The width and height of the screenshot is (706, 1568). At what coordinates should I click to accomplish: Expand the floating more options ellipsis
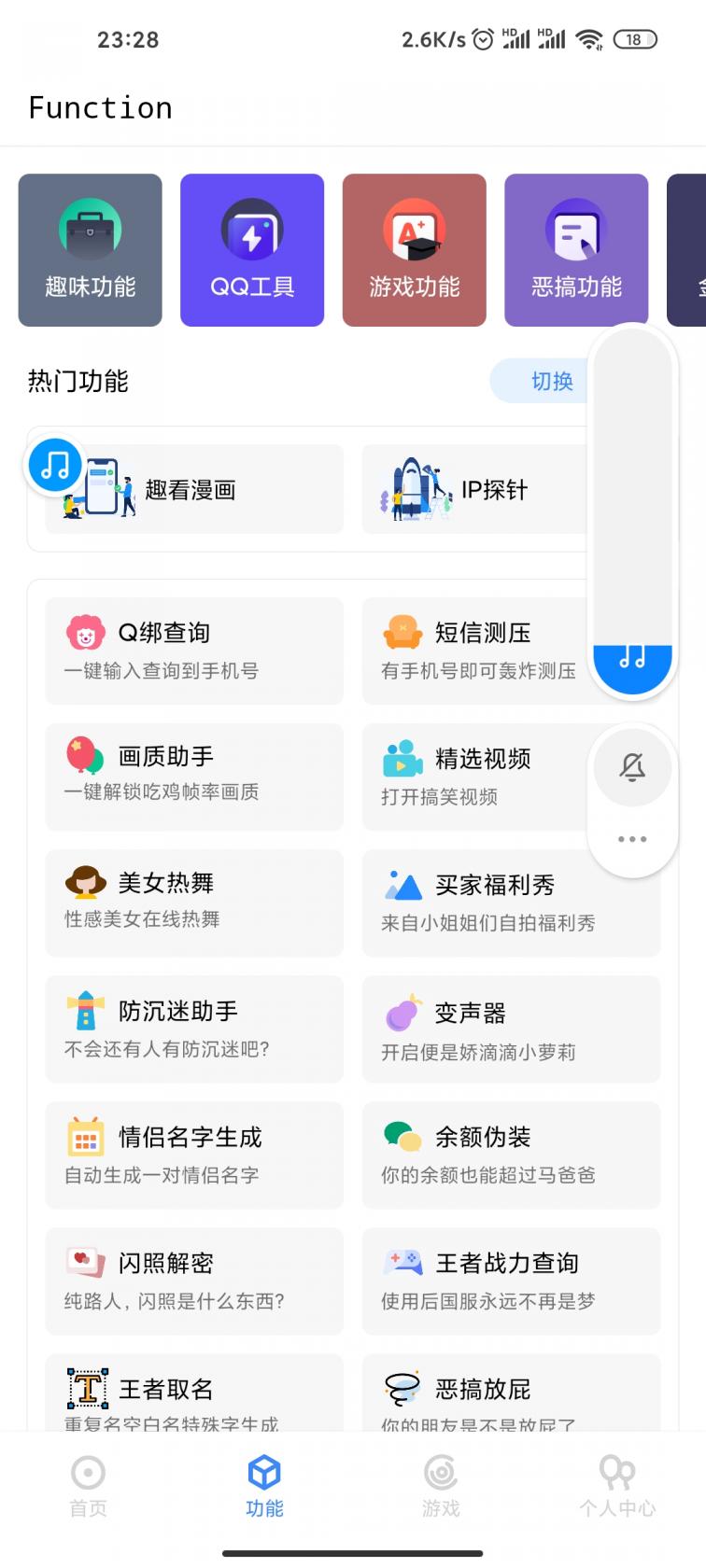coord(632,839)
